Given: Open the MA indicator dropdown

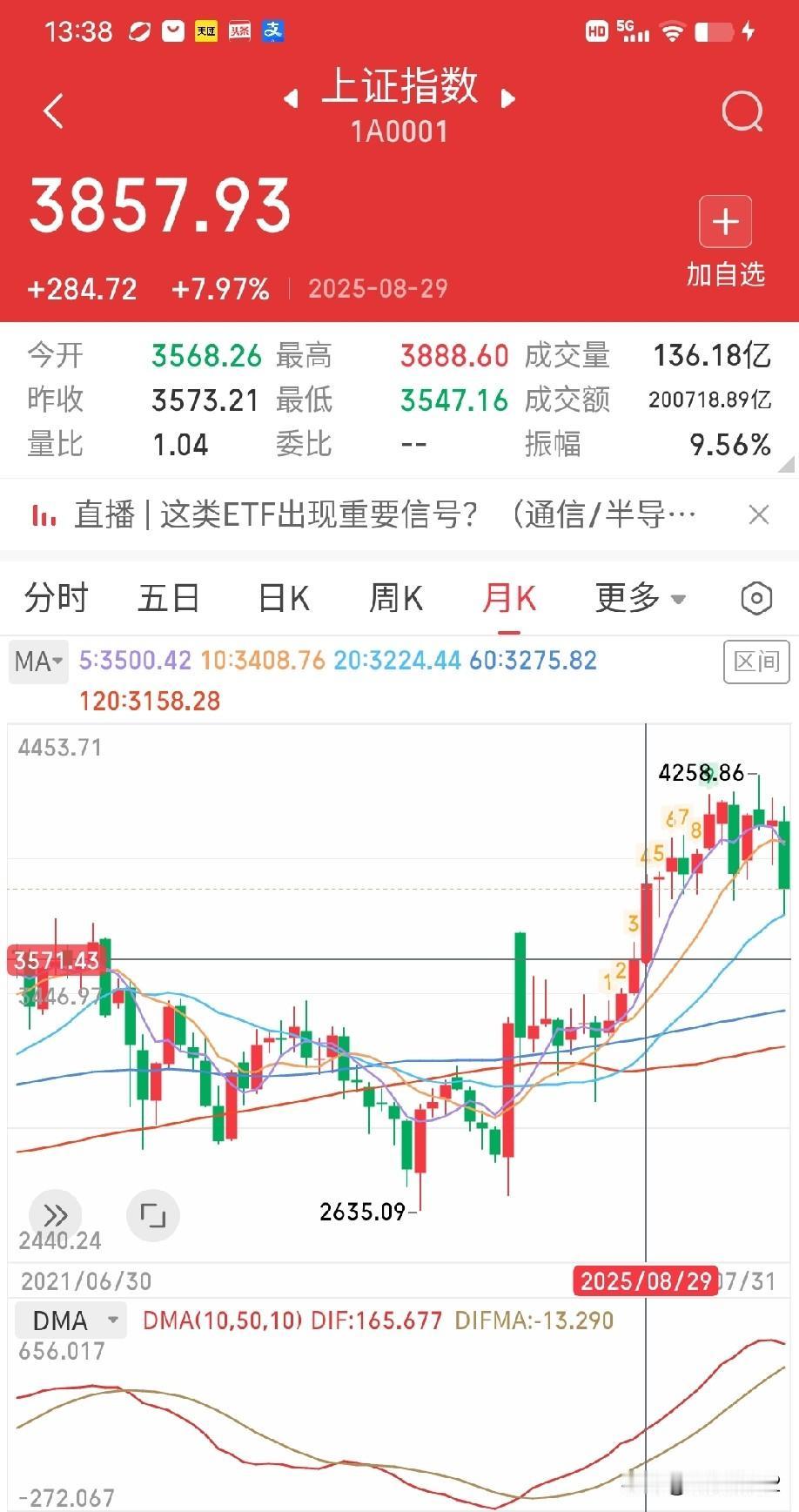Looking at the screenshot, I should (x=38, y=662).
